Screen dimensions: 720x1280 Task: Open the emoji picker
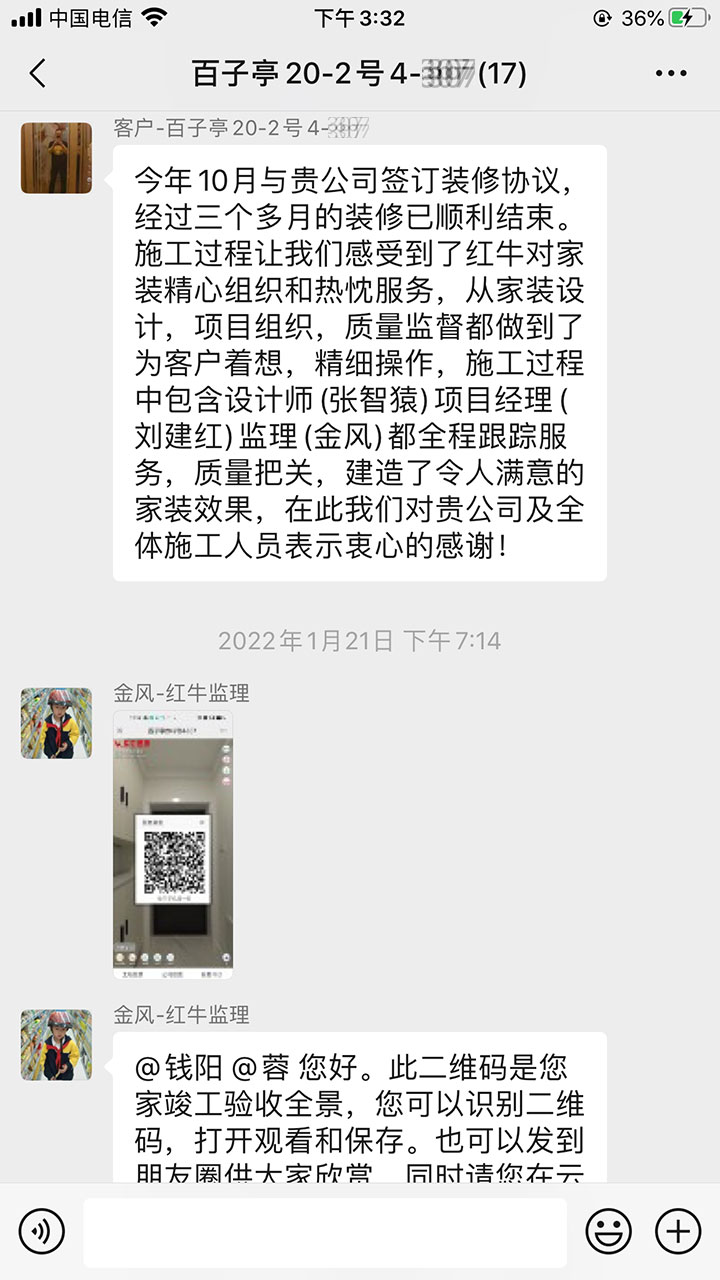coord(608,1230)
